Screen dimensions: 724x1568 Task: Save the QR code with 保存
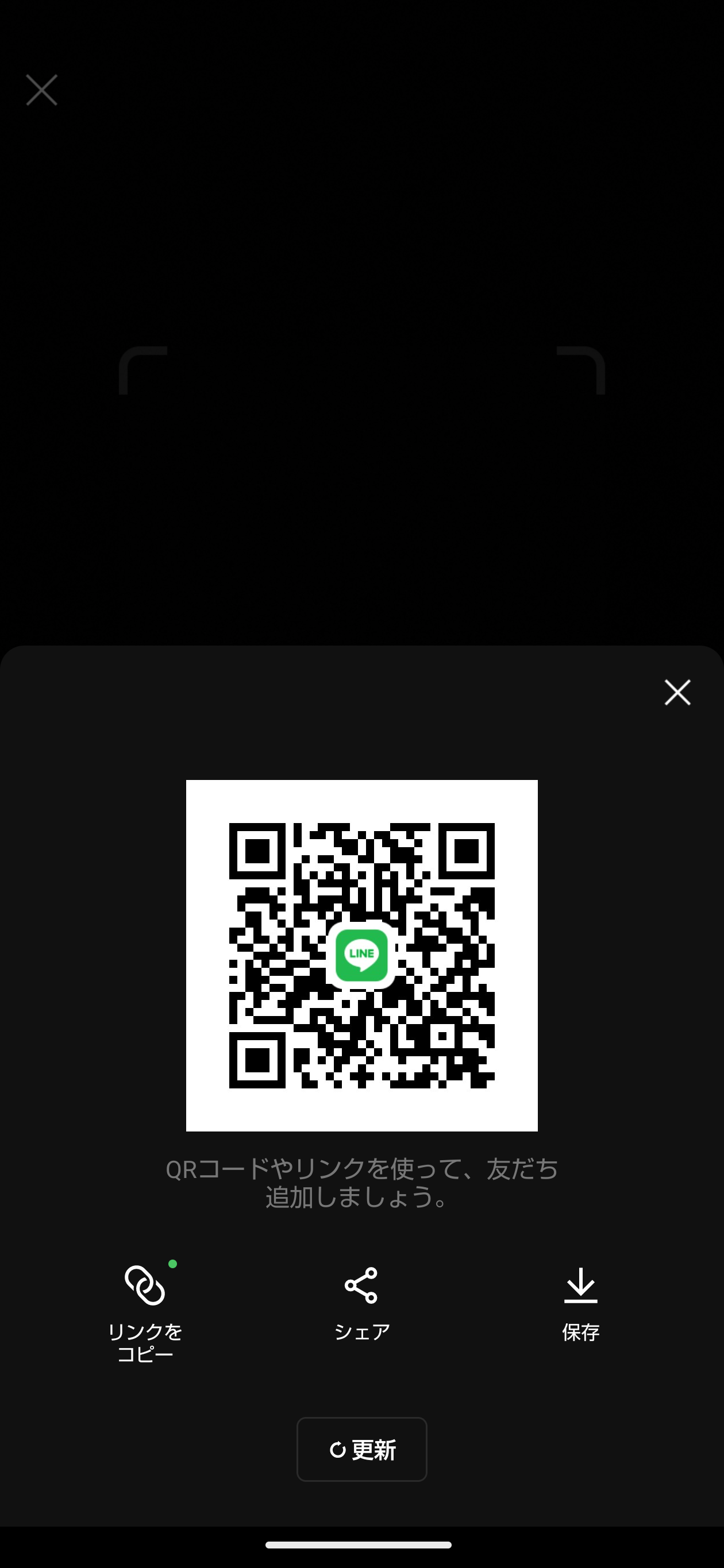(x=580, y=1303)
